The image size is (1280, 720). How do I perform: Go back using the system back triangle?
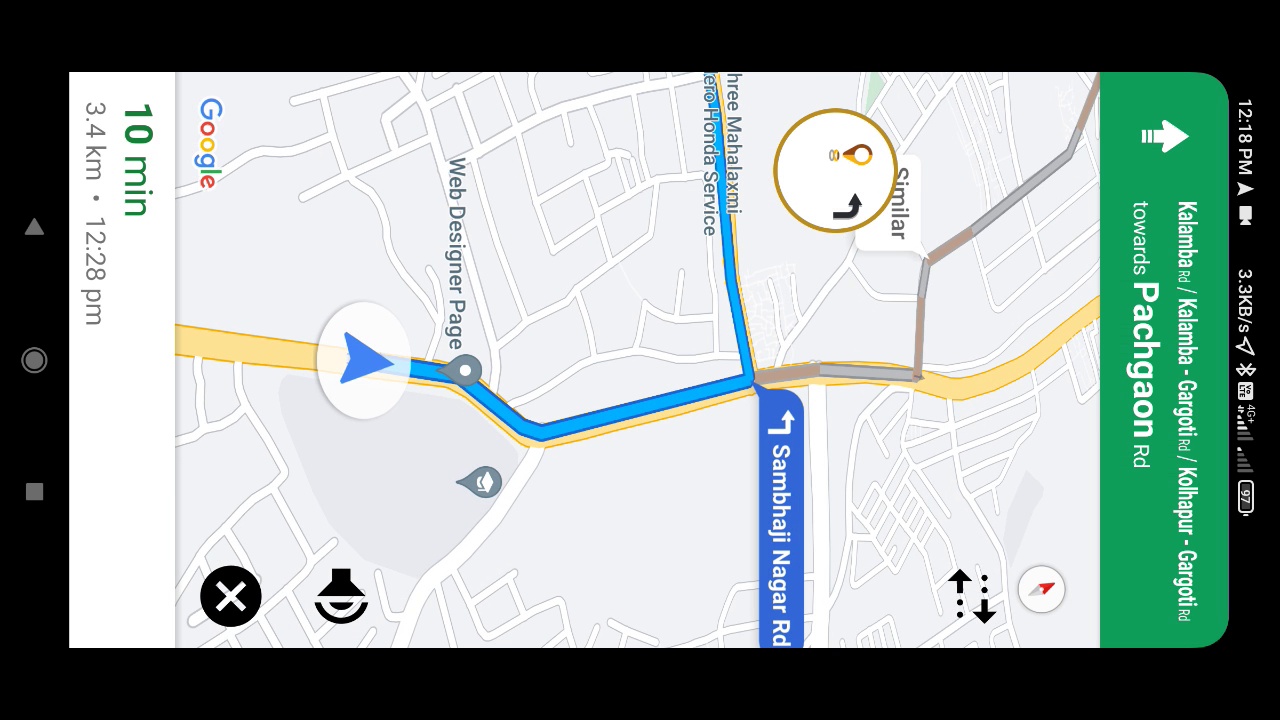(35, 227)
